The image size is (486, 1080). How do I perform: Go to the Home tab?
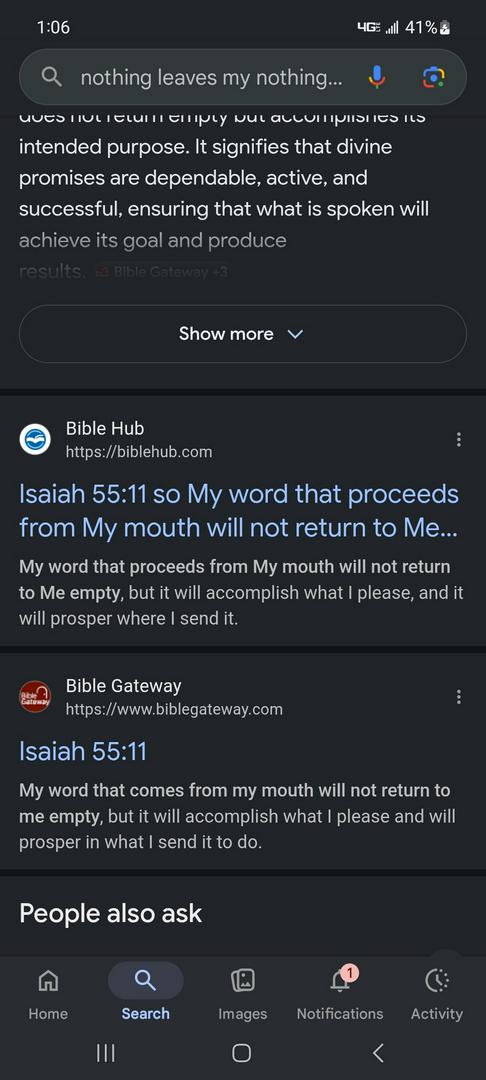pyautogui.click(x=48, y=993)
